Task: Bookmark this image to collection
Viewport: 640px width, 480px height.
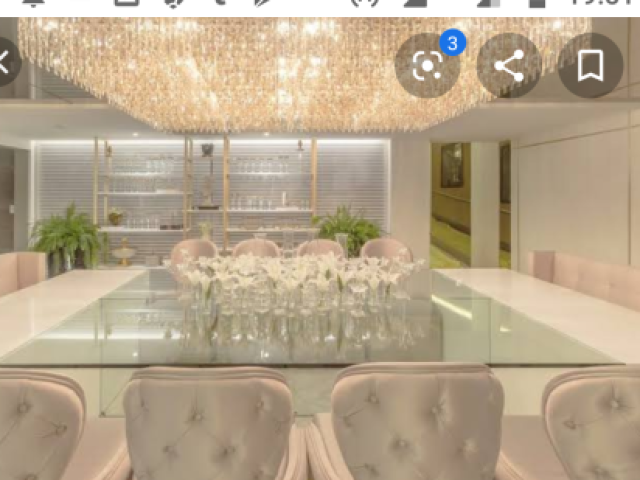Action: [x=590, y=66]
